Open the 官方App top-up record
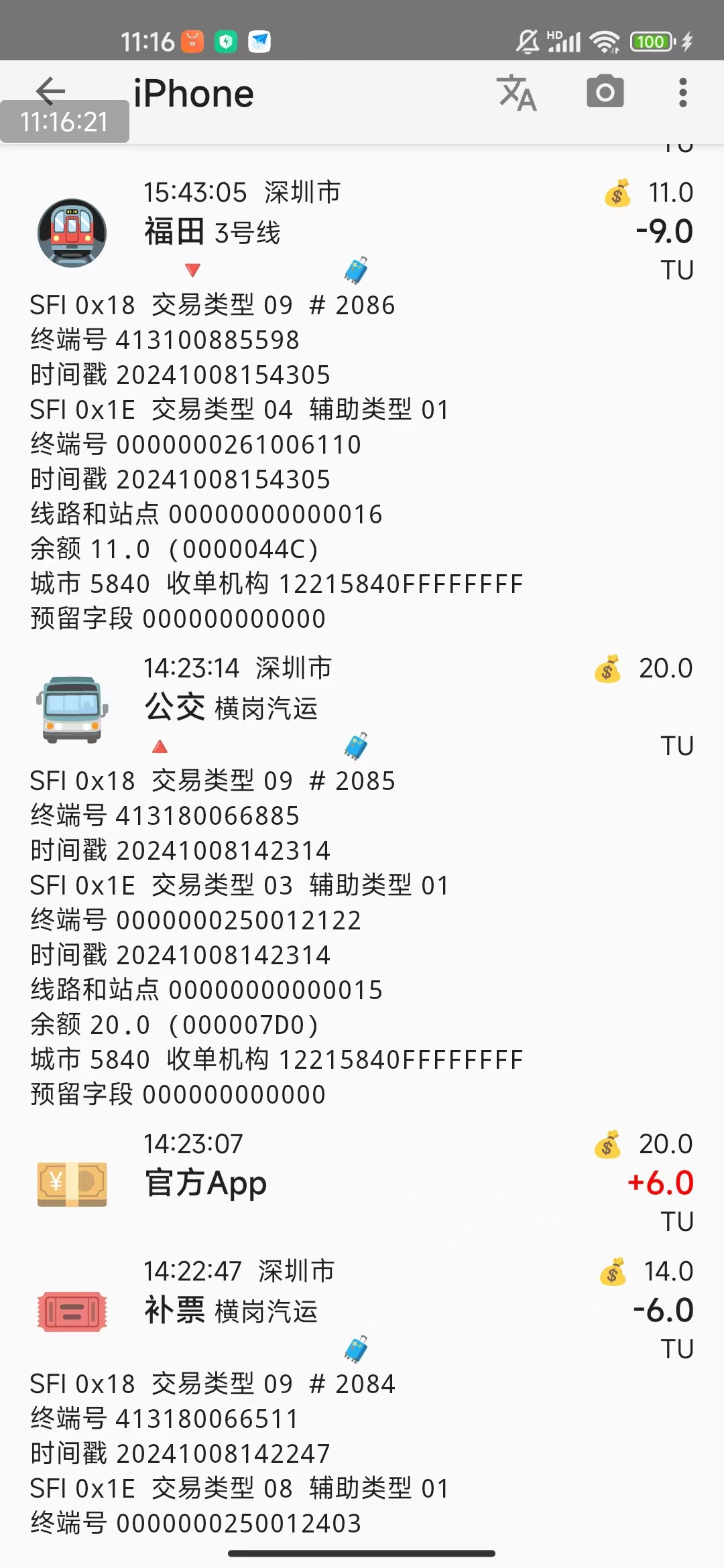This screenshot has height=1568, width=724. [x=206, y=1183]
